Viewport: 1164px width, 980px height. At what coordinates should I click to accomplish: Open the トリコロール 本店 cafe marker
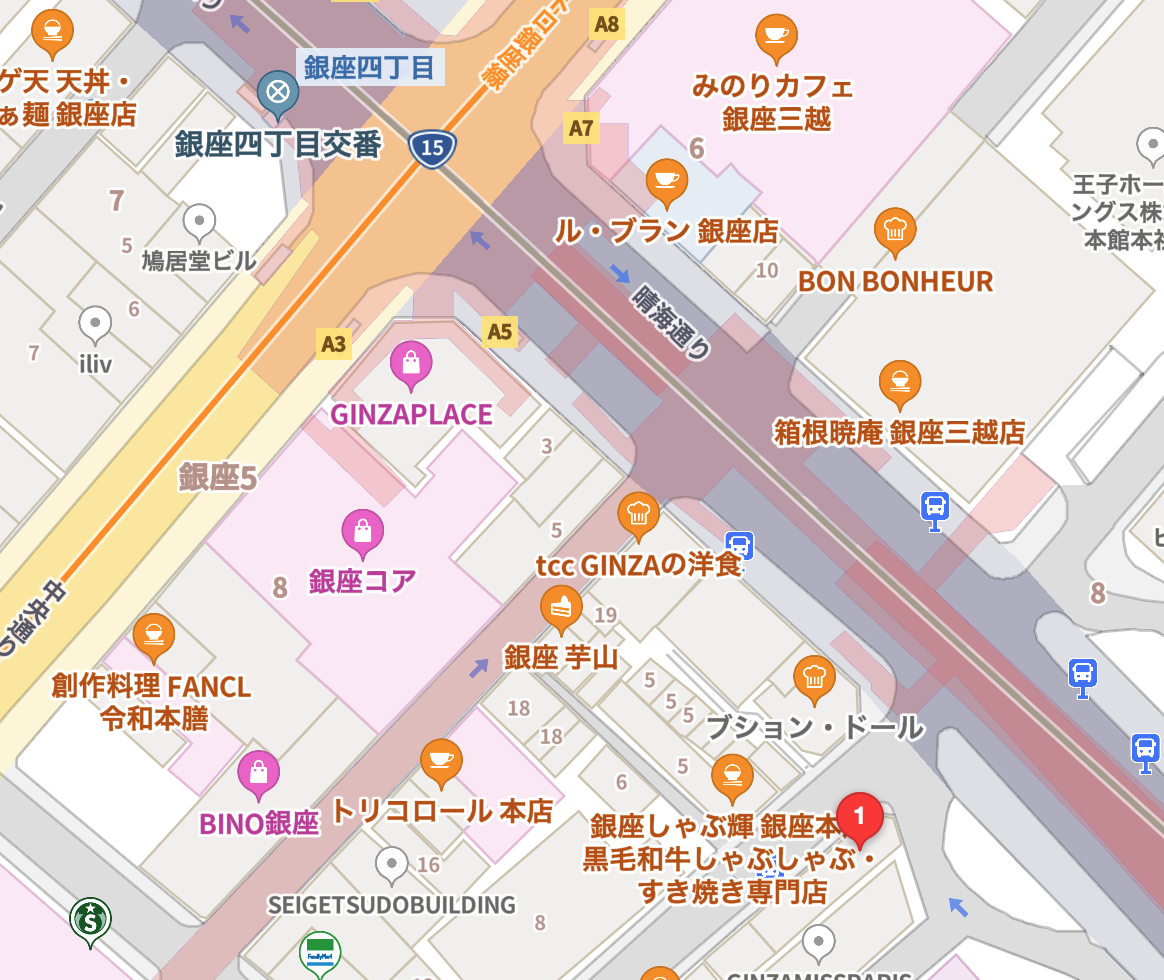pos(440,761)
